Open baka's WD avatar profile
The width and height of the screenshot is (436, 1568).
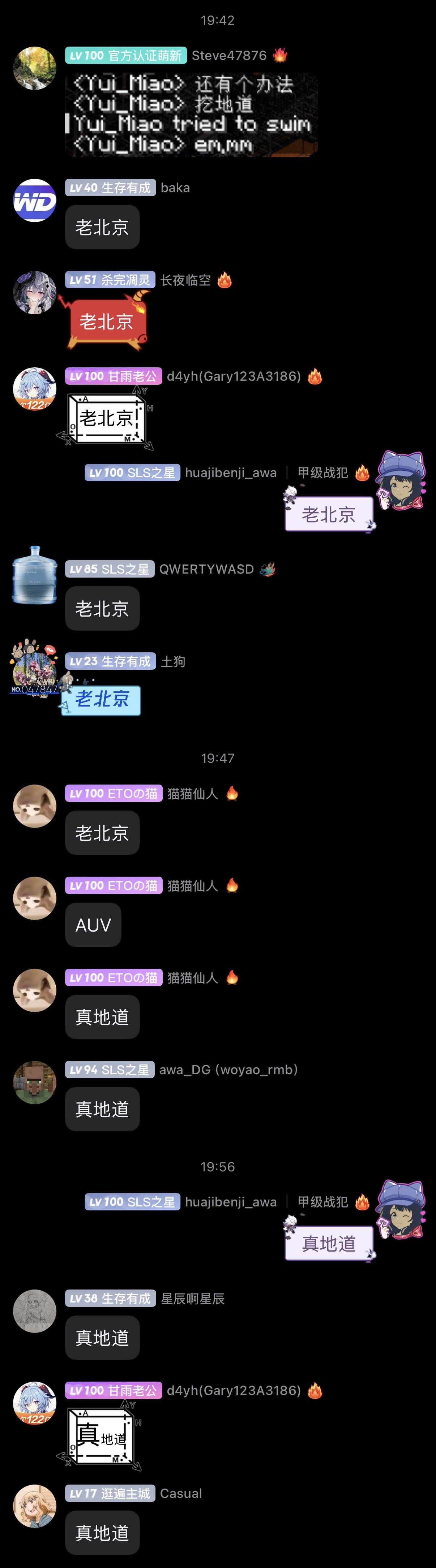click(x=35, y=200)
